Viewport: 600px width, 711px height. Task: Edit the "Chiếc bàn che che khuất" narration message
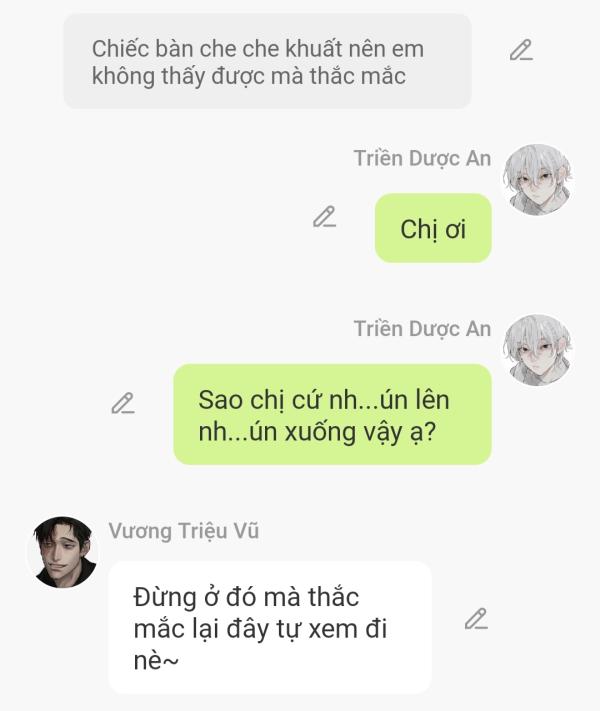tap(521, 50)
